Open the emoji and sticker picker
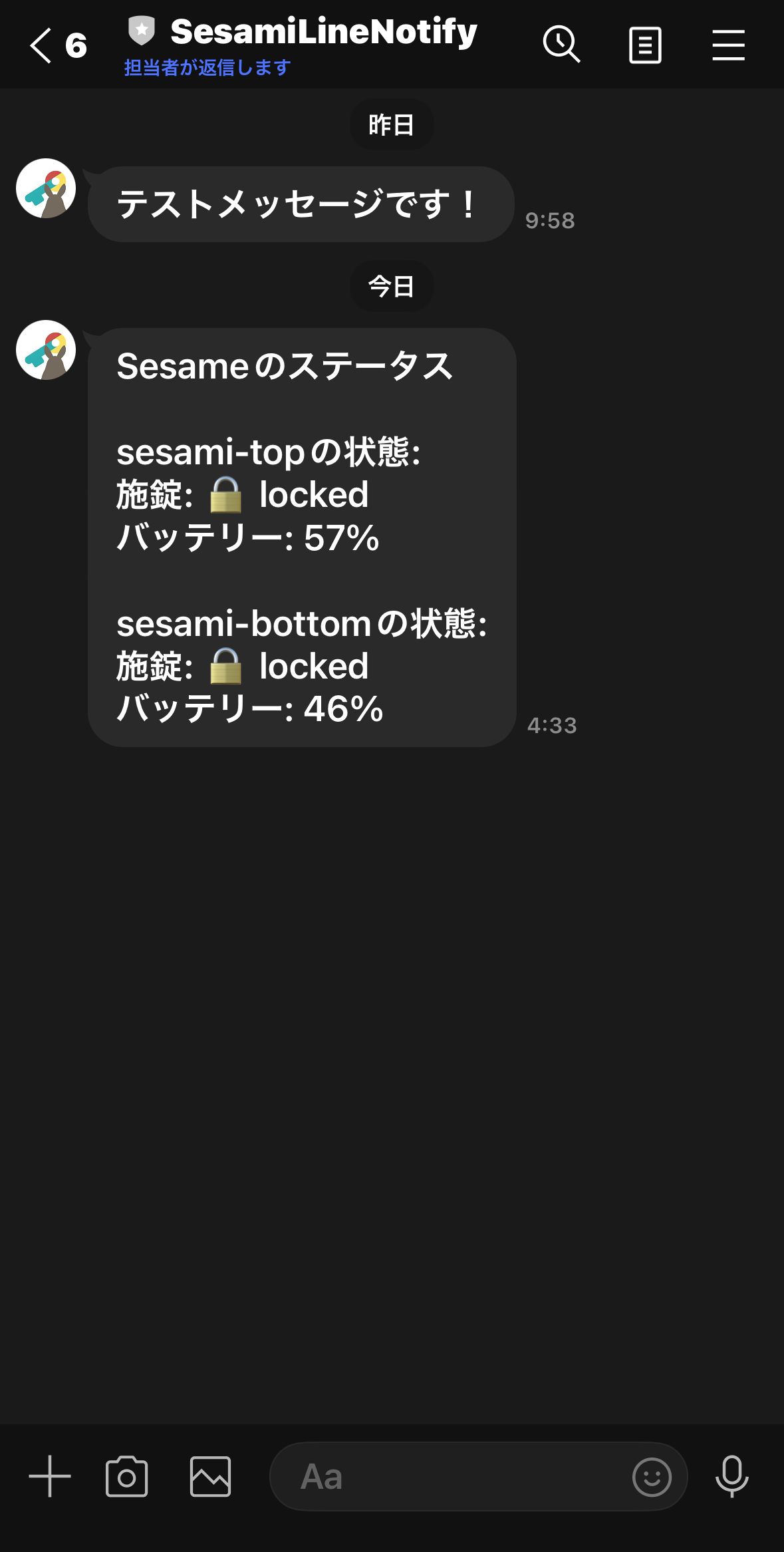This screenshot has height=1552, width=784. [651, 1477]
